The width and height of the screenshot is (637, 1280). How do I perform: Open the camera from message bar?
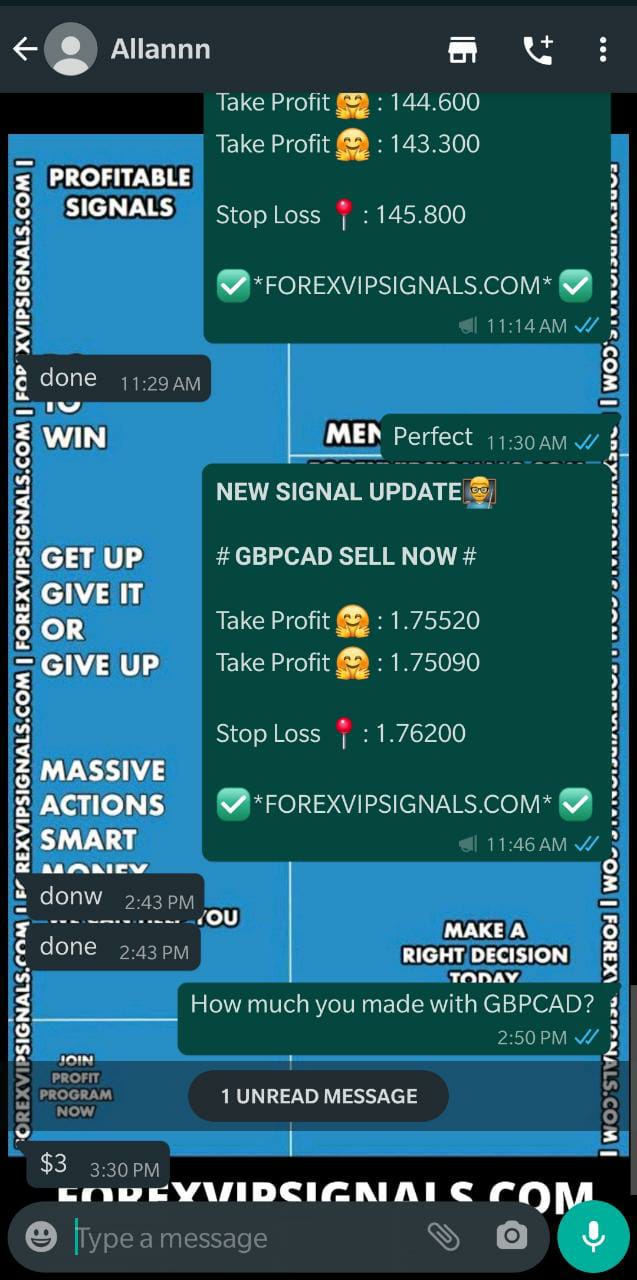[511, 1237]
